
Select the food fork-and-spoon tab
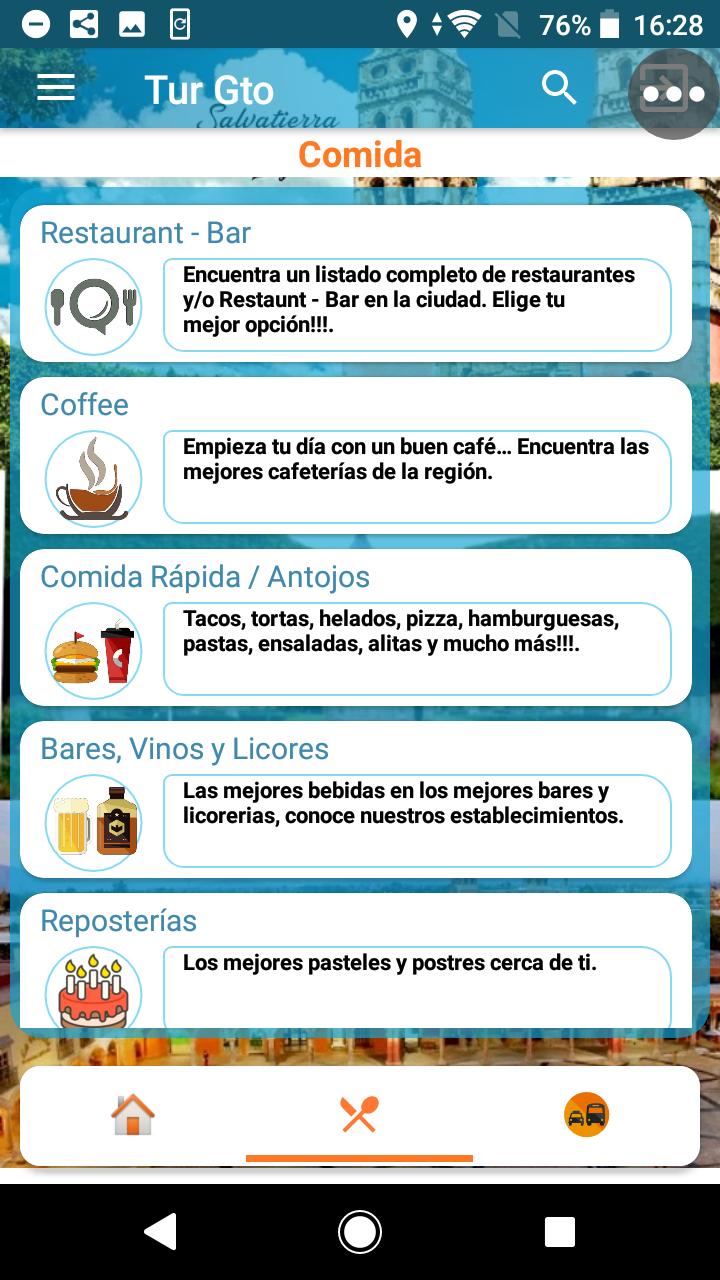pyautogui.click(x=359, y=1114)
